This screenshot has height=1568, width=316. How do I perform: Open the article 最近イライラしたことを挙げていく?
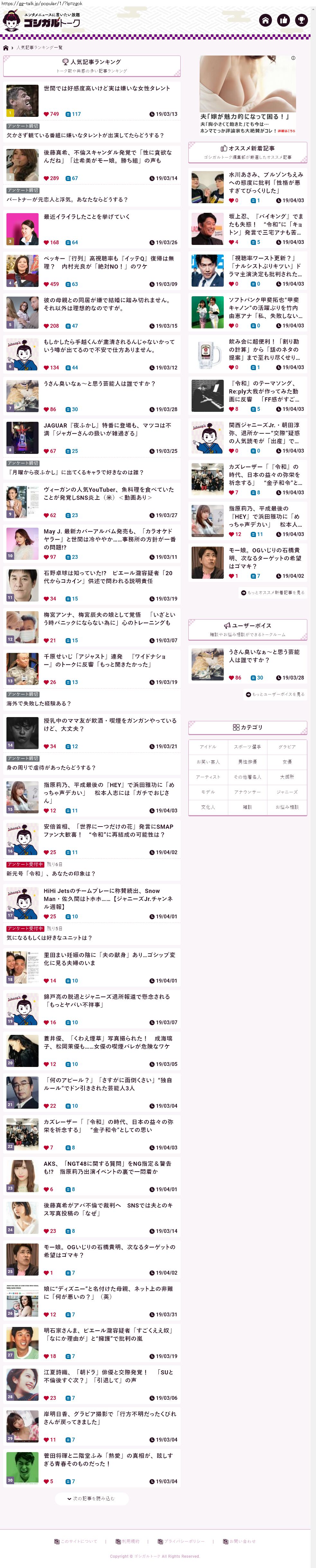click(86, 217)
